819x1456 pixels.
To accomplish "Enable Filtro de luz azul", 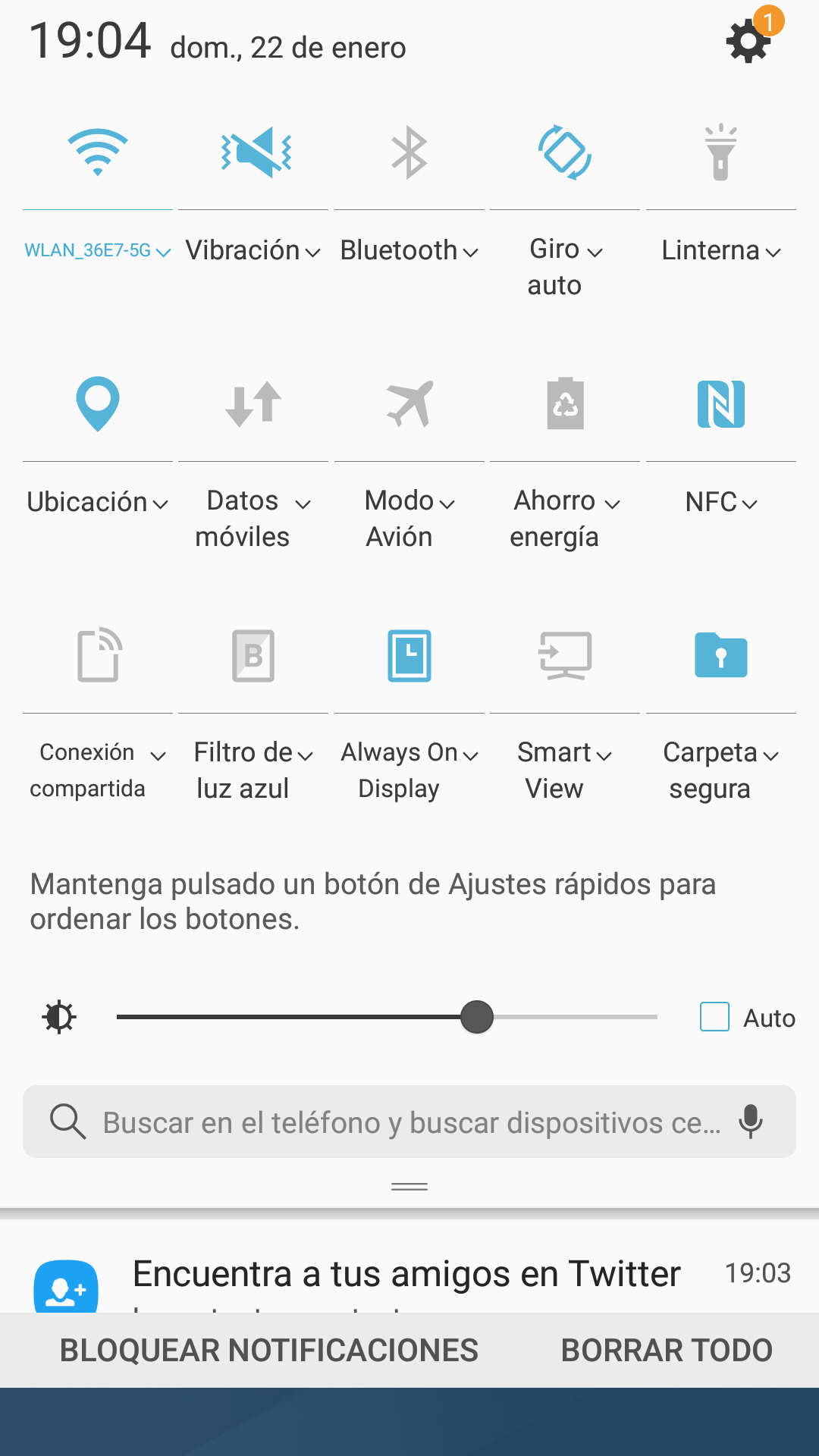I will tap(253, 655).
